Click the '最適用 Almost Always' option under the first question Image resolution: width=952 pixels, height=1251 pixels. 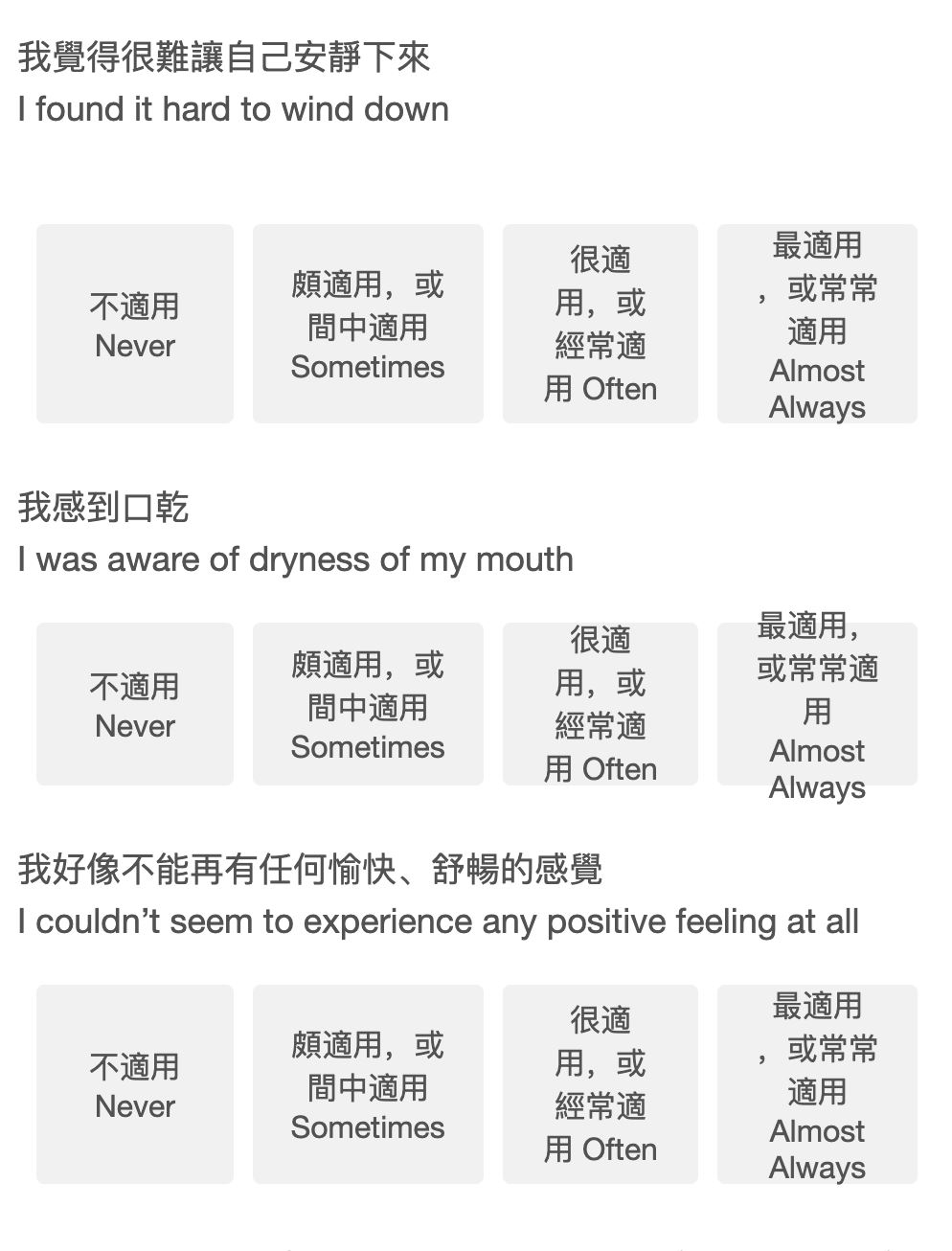tap(817, 324)
